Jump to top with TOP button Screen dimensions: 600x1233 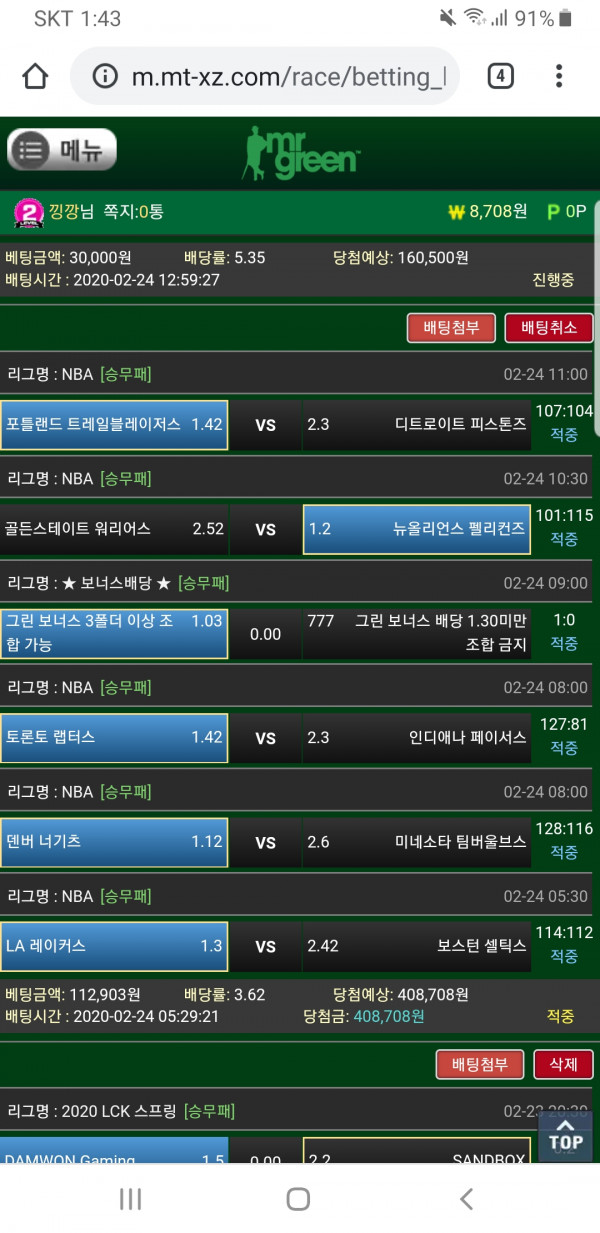565,1138
